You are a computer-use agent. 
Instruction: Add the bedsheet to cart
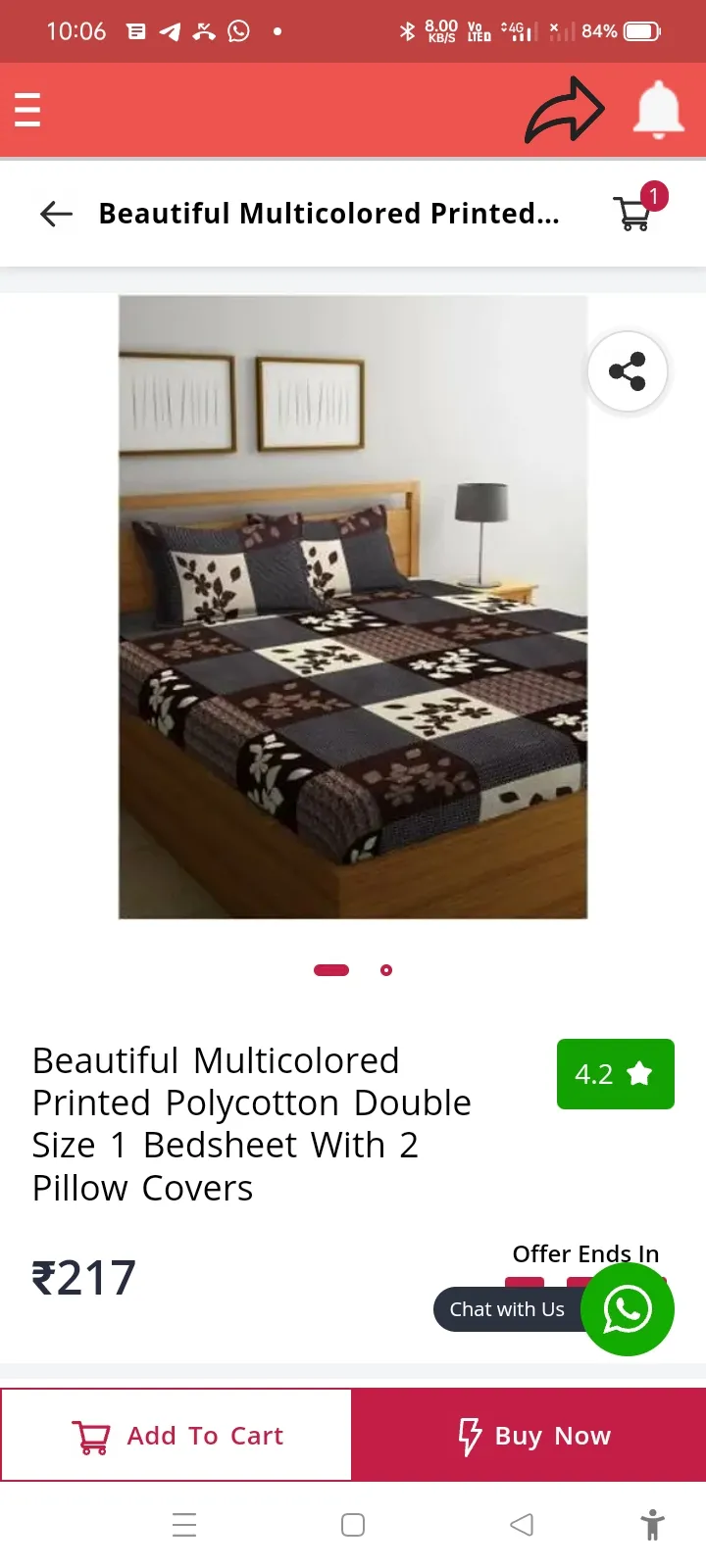point(176,1435)
